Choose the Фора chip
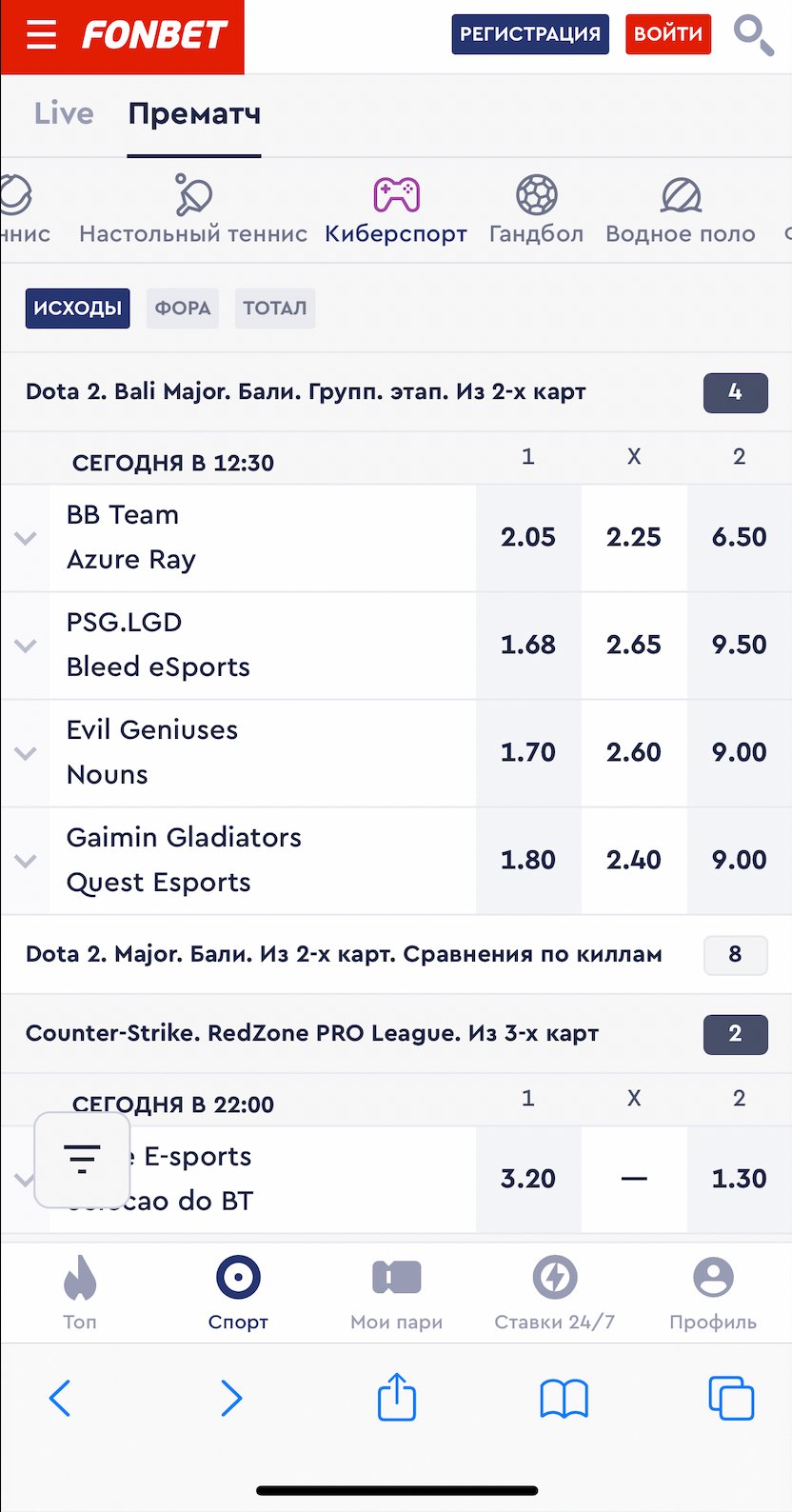 coord(182,308)
